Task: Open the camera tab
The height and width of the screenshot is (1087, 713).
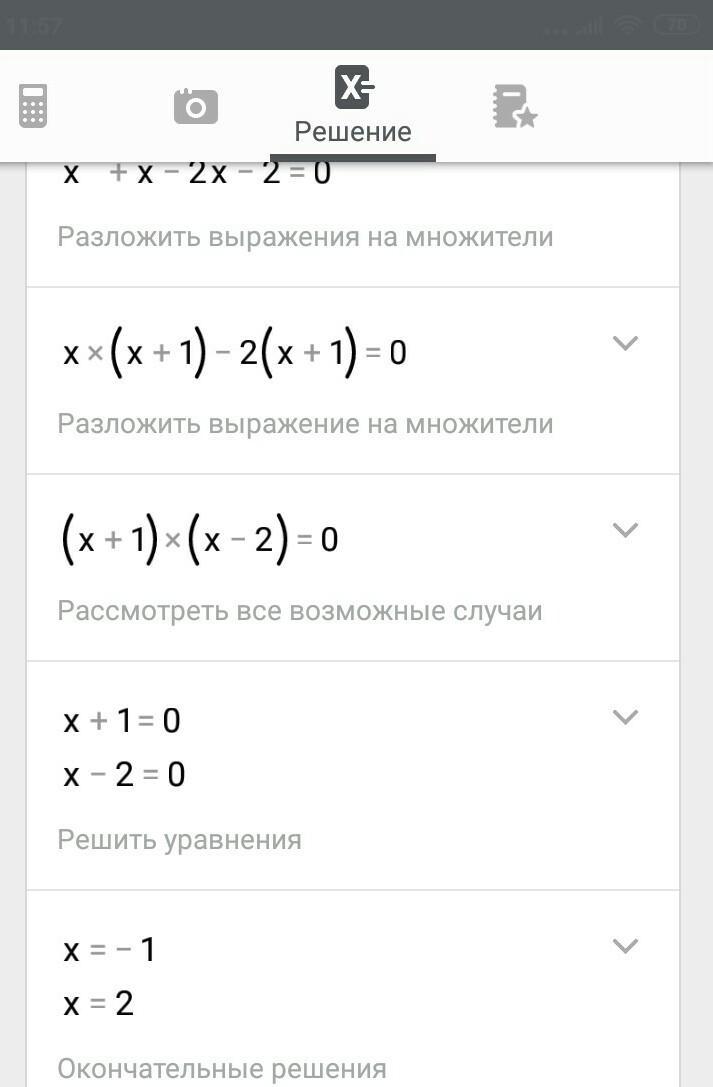Action: (x=195, y=106)
